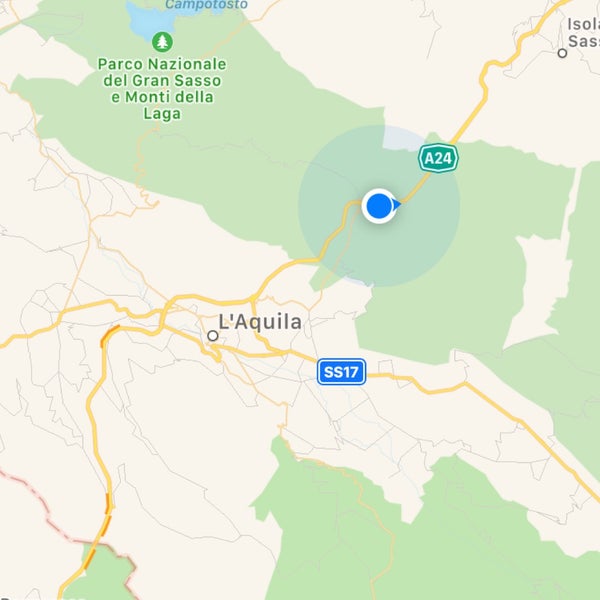Select the L'Aquila city label

pos(259,322)
